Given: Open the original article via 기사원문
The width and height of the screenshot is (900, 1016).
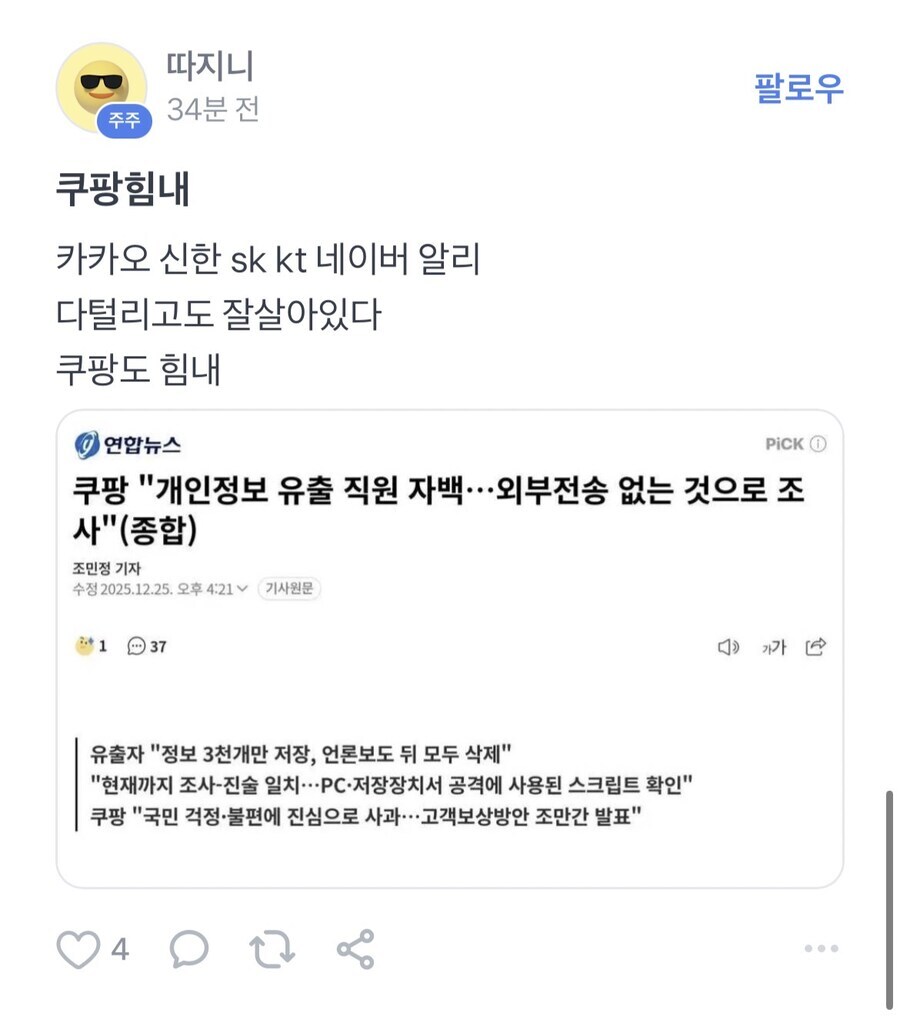Looking at the screenshot, I should [291, 590].
